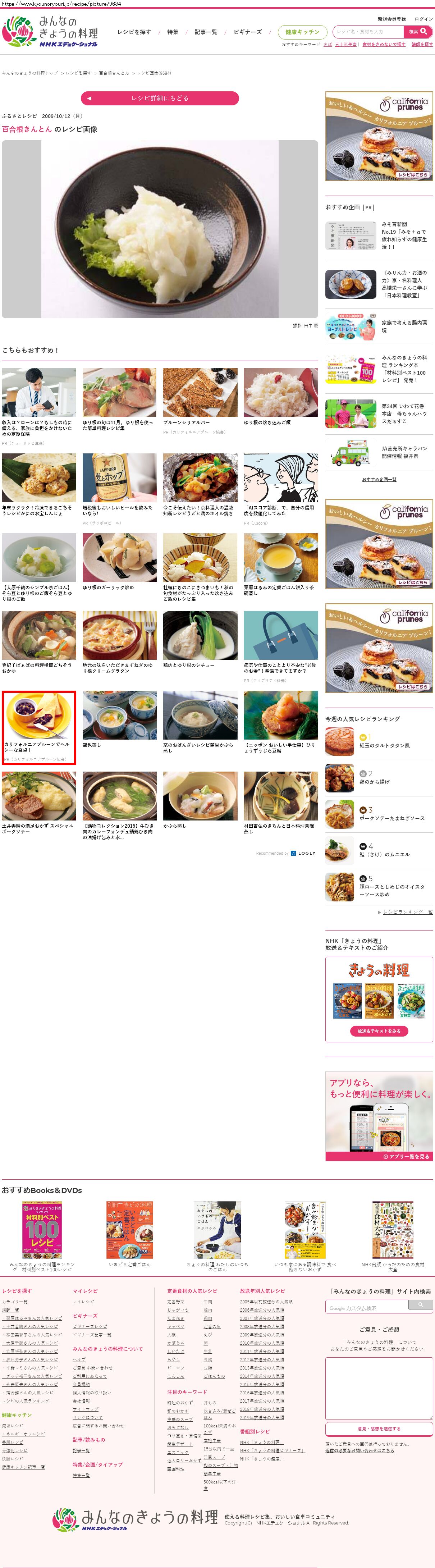The height and width of the screenshot is (1568, 435).
Task: Open the 新規会員登録 link
Action: coord(391,19)
